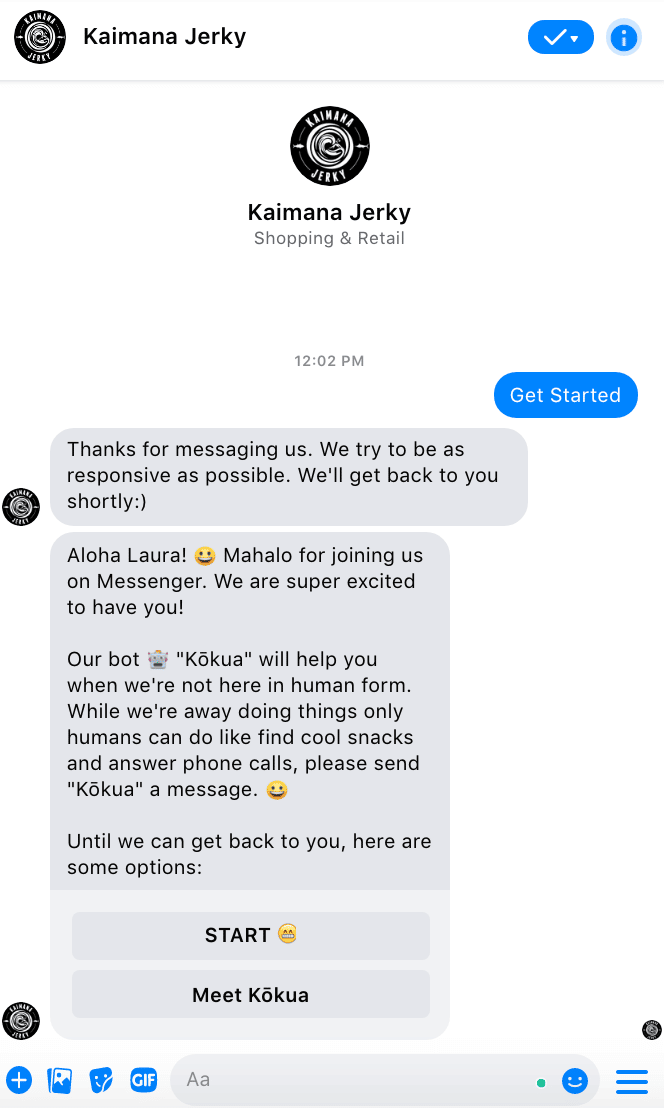Open Kaimana Jerky page from header name
This screenshot has width=664, height=1108.
[165, 36]
